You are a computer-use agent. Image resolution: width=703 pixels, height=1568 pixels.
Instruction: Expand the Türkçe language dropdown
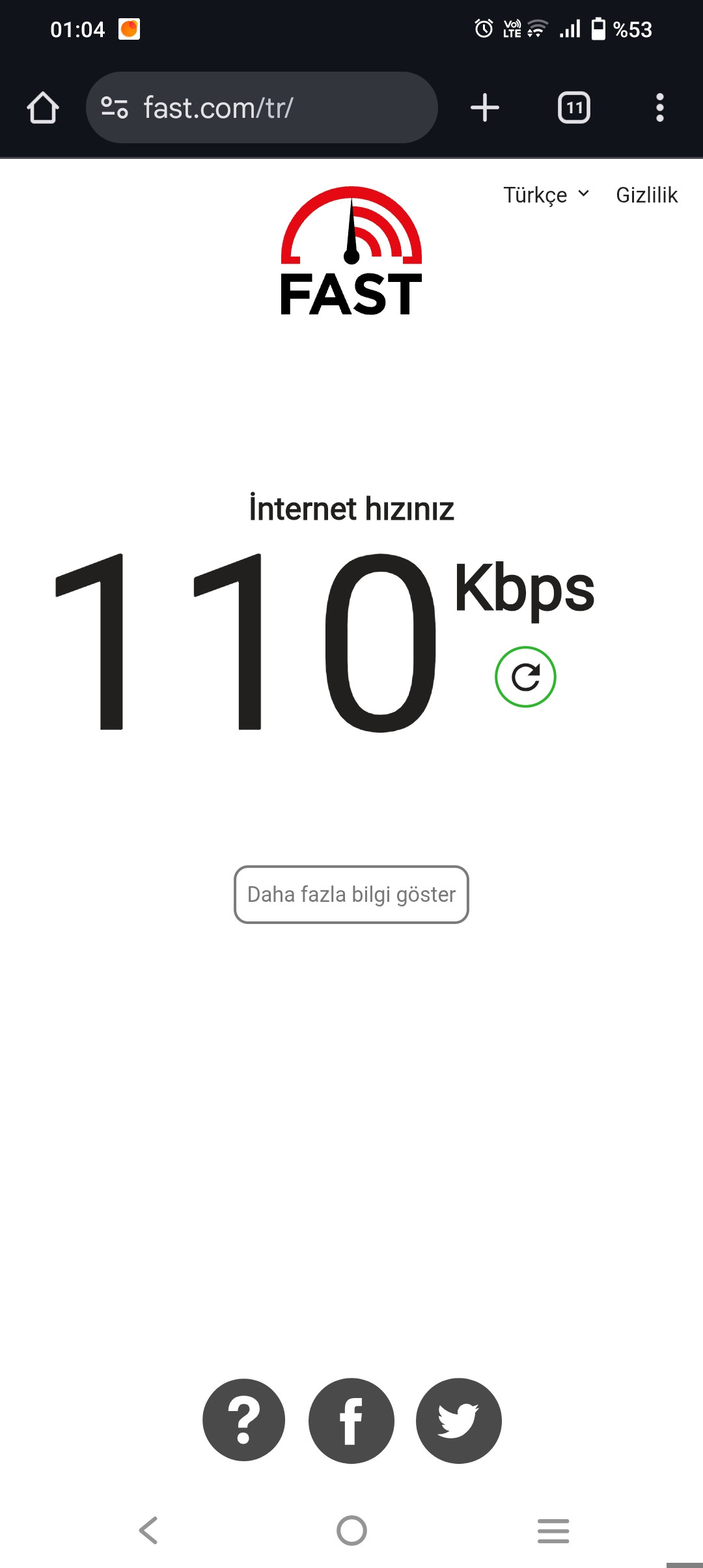tap(546, 195)
